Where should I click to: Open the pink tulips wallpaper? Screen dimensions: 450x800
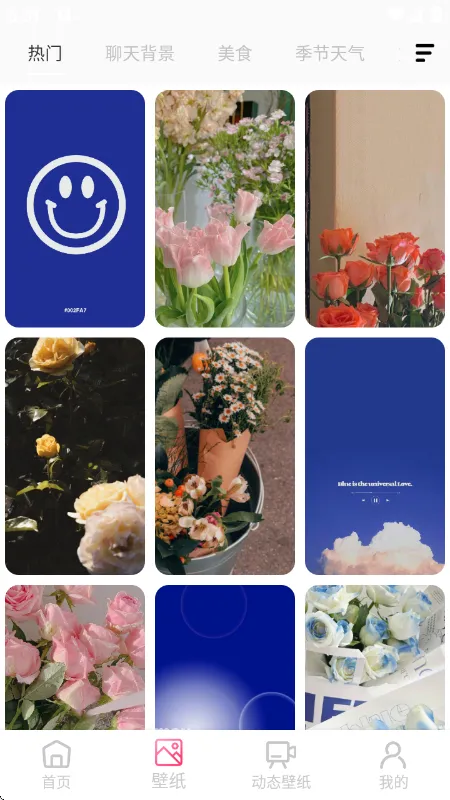225,209
